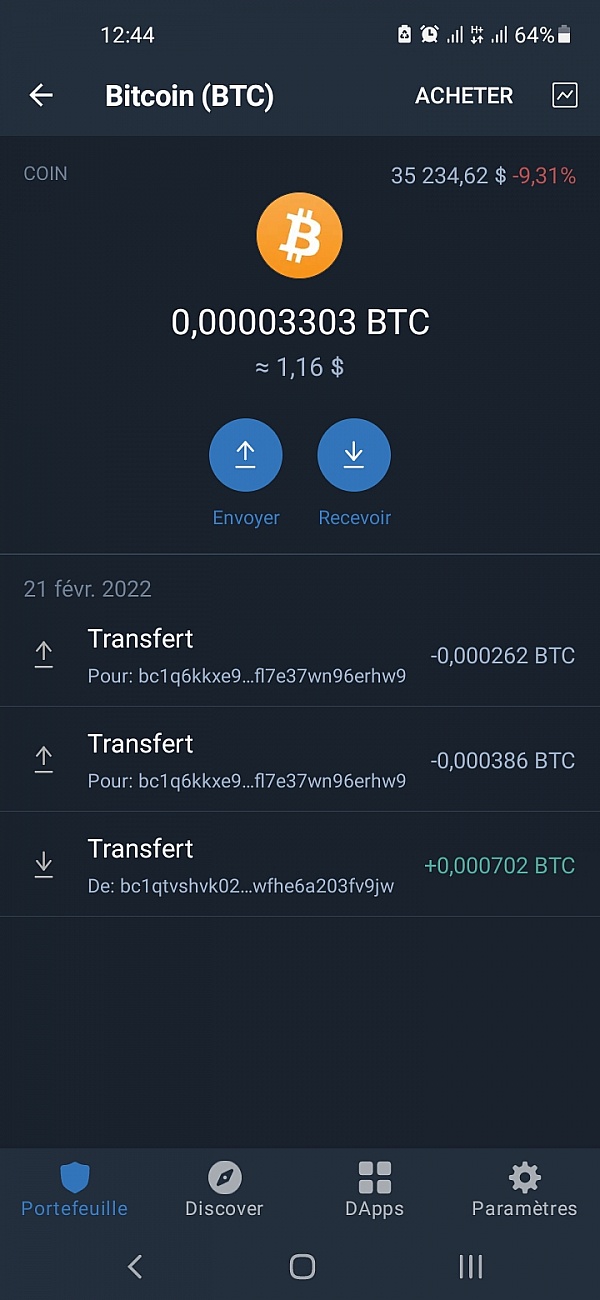Open the +0,000702 BTC received transfer

pos(300,865)
